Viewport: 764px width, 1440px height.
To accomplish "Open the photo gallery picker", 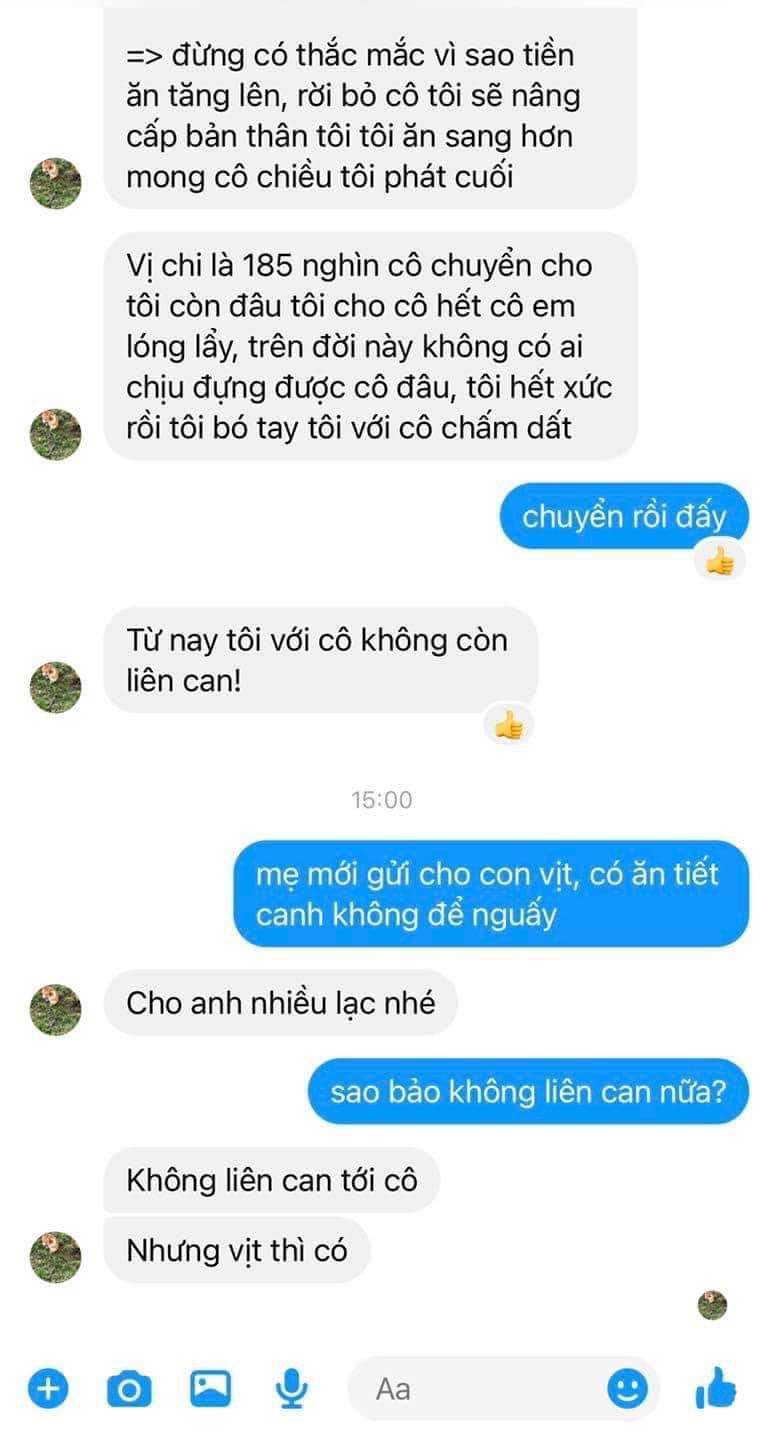I will click(209, 1388).
